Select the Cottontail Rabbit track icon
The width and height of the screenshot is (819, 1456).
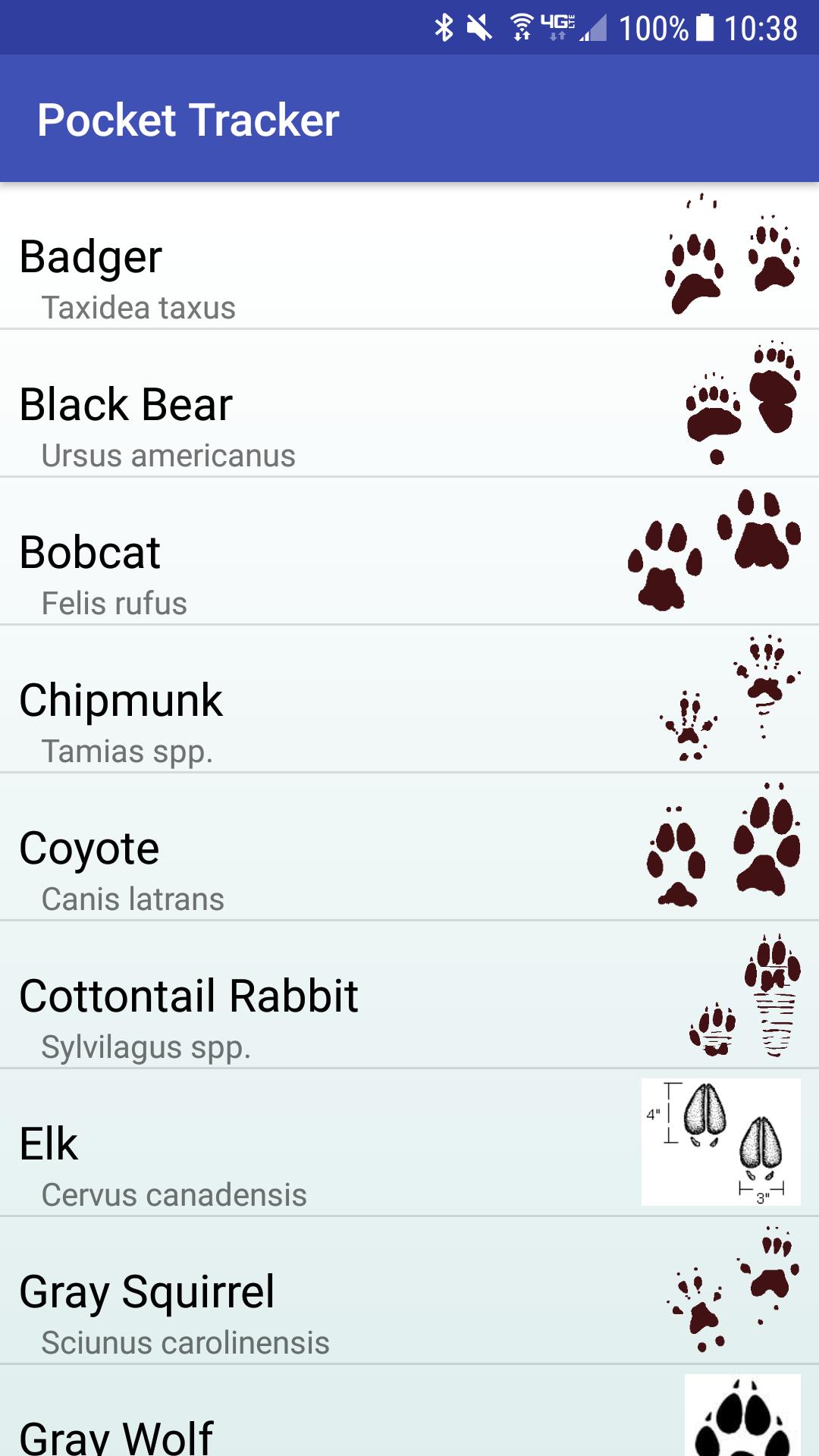point(739,997)
